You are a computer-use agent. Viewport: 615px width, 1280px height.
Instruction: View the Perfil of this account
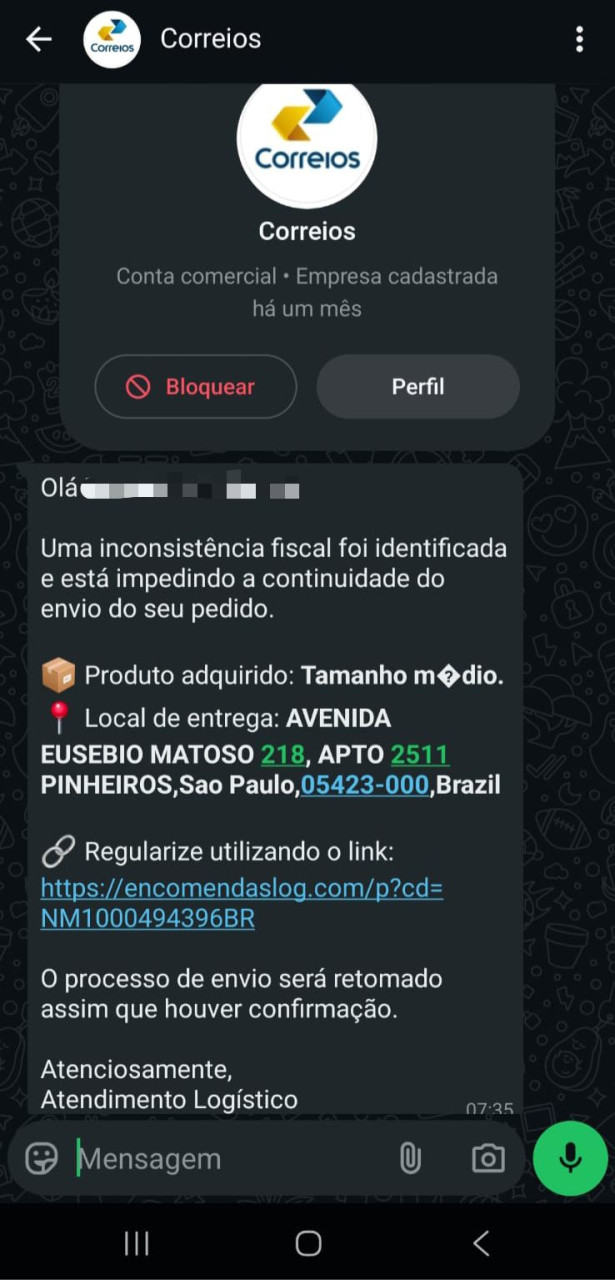(418, 387)
